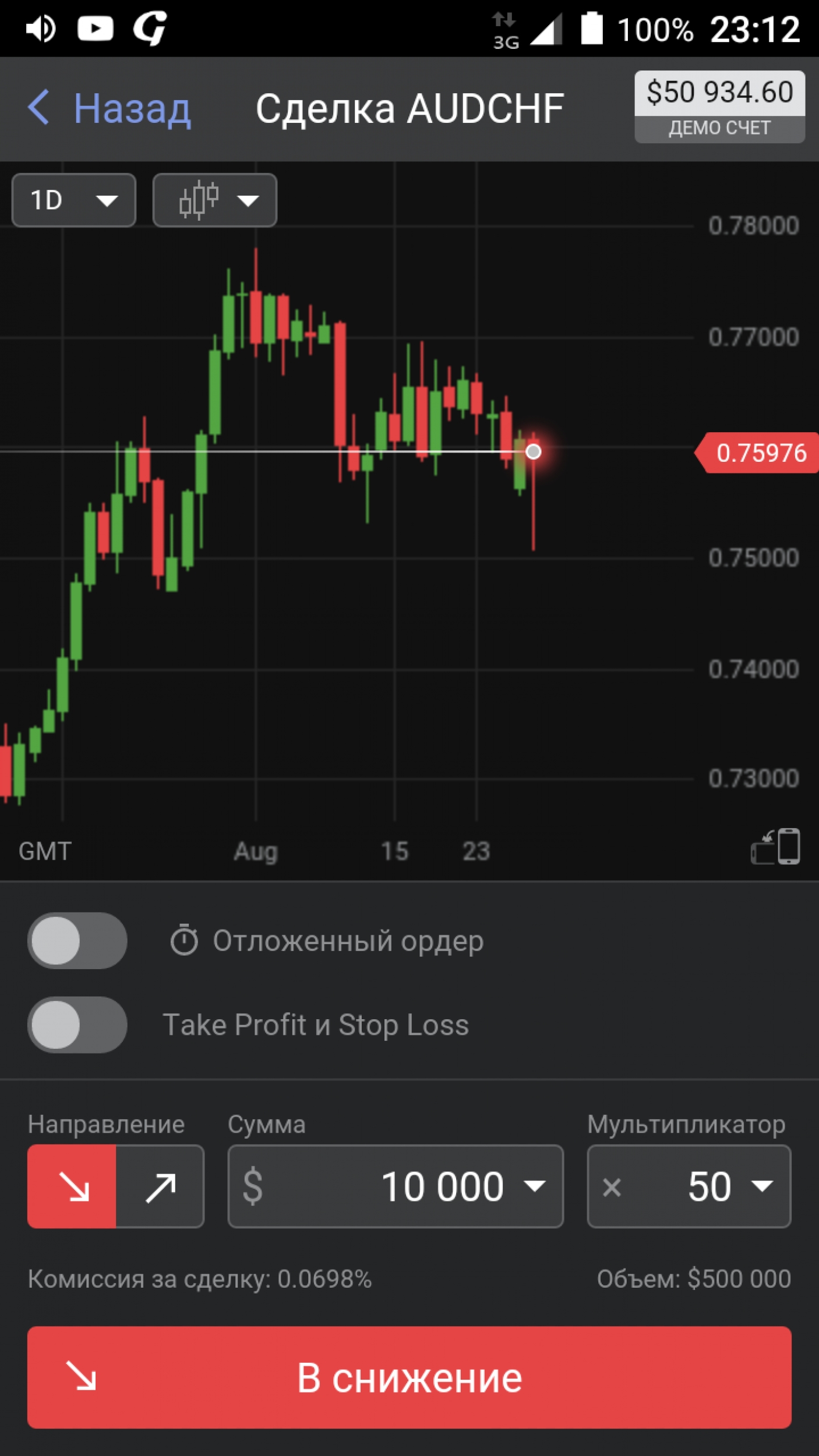Expand the 1D timeframe dropdown

[x=74, y=200]
